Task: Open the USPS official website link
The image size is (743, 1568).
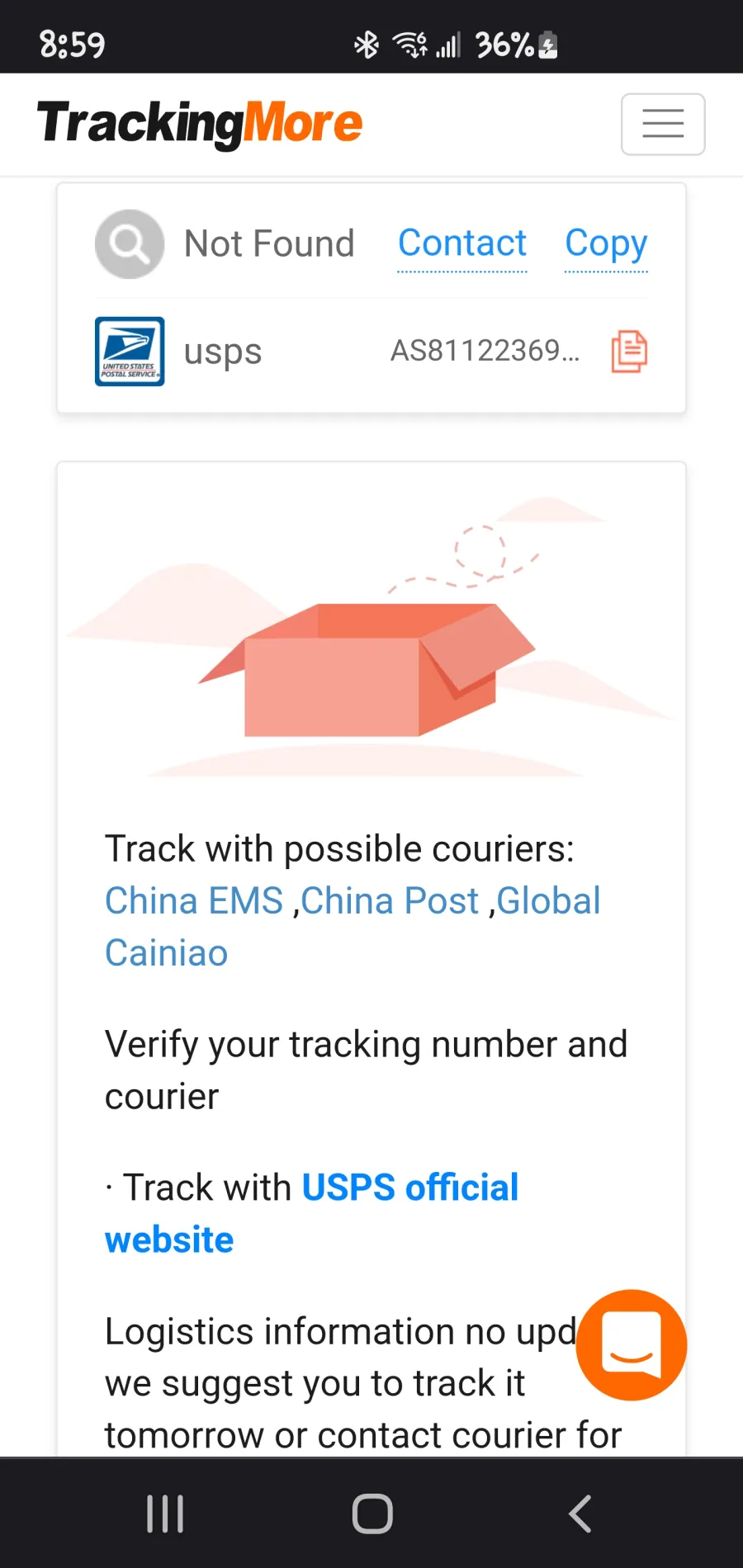Action: tap(311, 1213)
